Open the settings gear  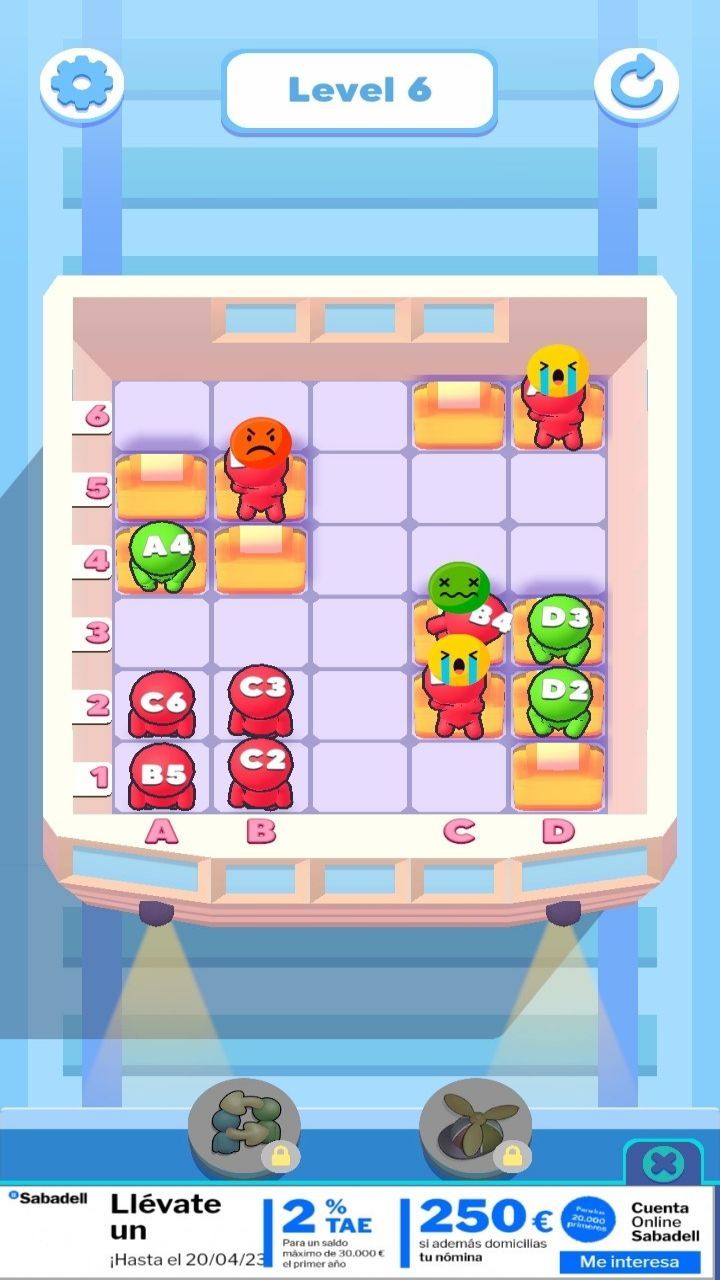pyautogui.click(x=82, y=85)
